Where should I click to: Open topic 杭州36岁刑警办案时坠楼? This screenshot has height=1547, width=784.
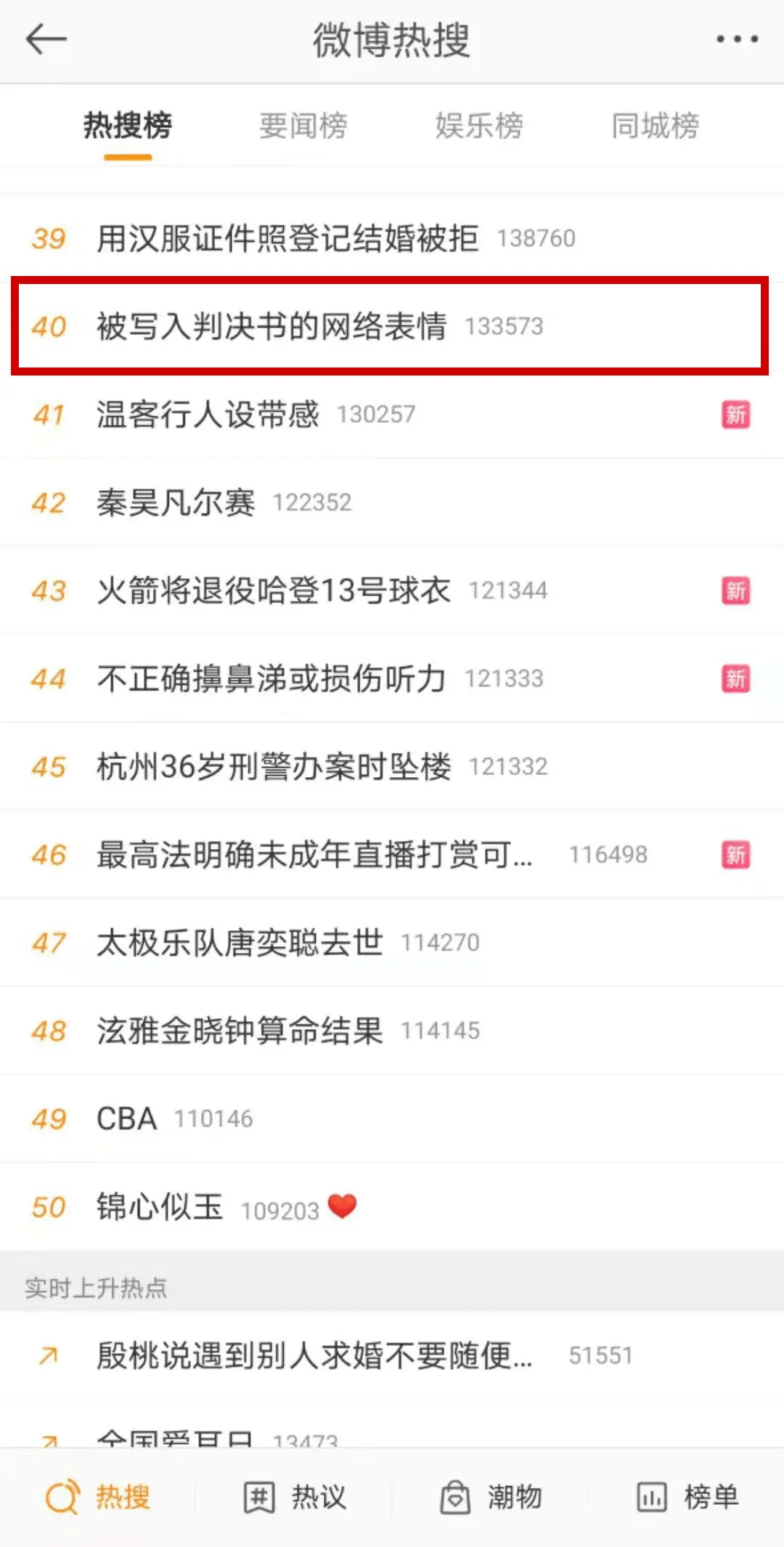tap(392, 766)
